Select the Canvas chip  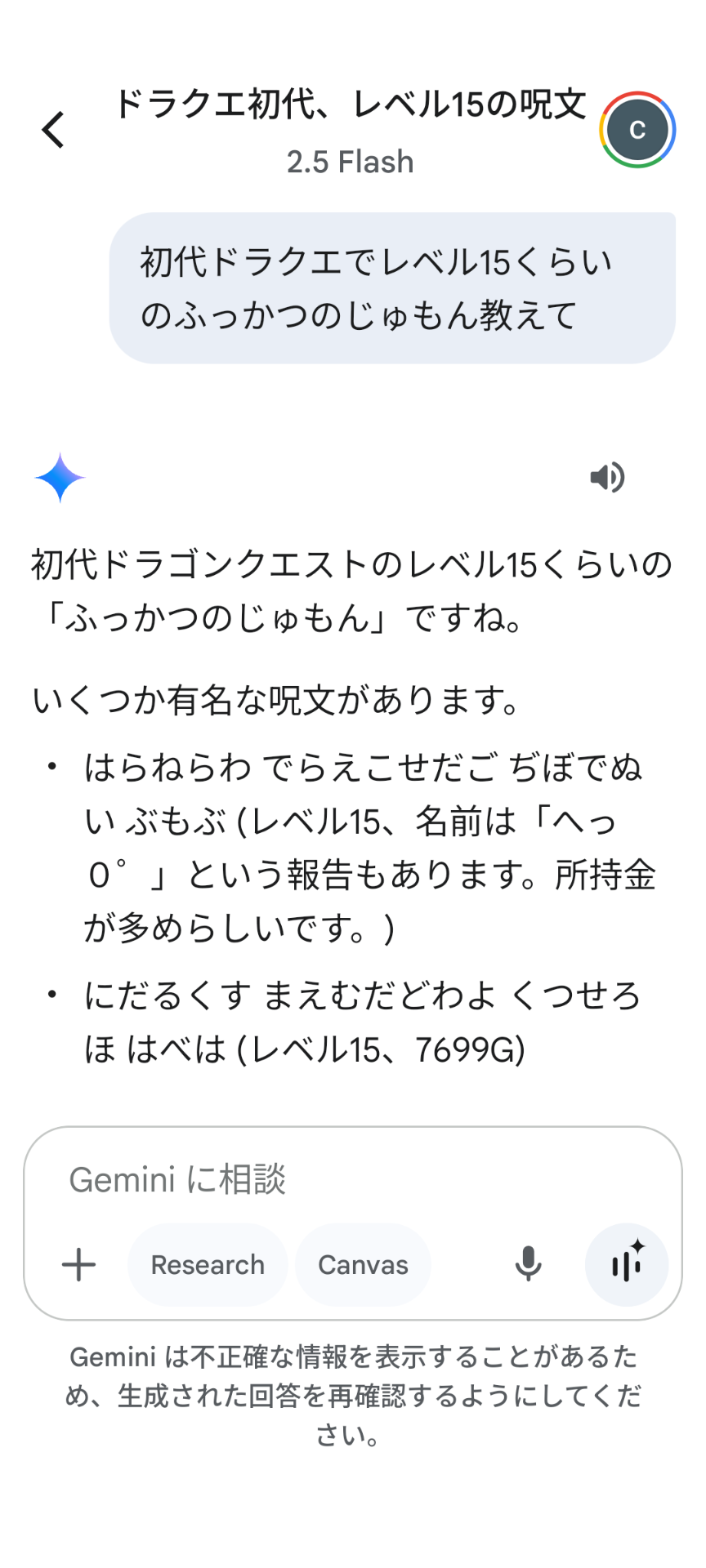click(x=363, y=1264)
